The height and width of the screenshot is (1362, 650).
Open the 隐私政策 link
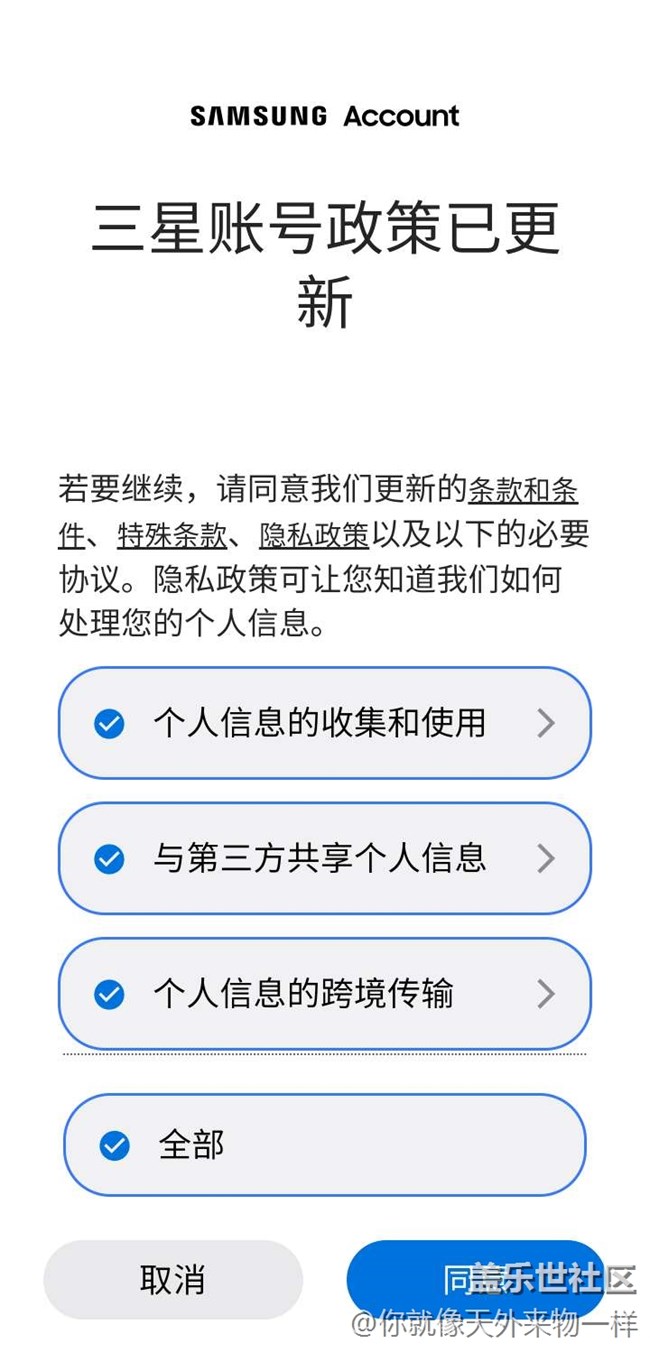315,536
